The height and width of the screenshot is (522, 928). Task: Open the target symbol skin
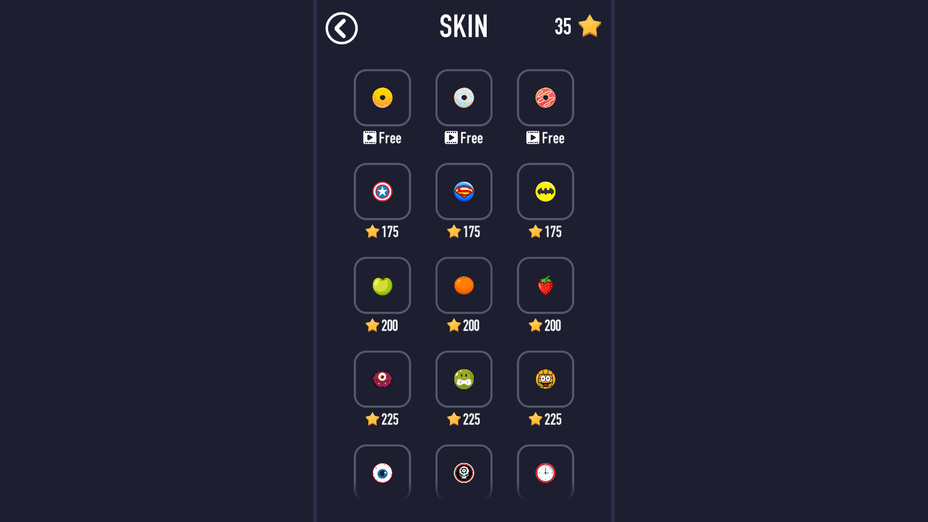coord(464,472)
